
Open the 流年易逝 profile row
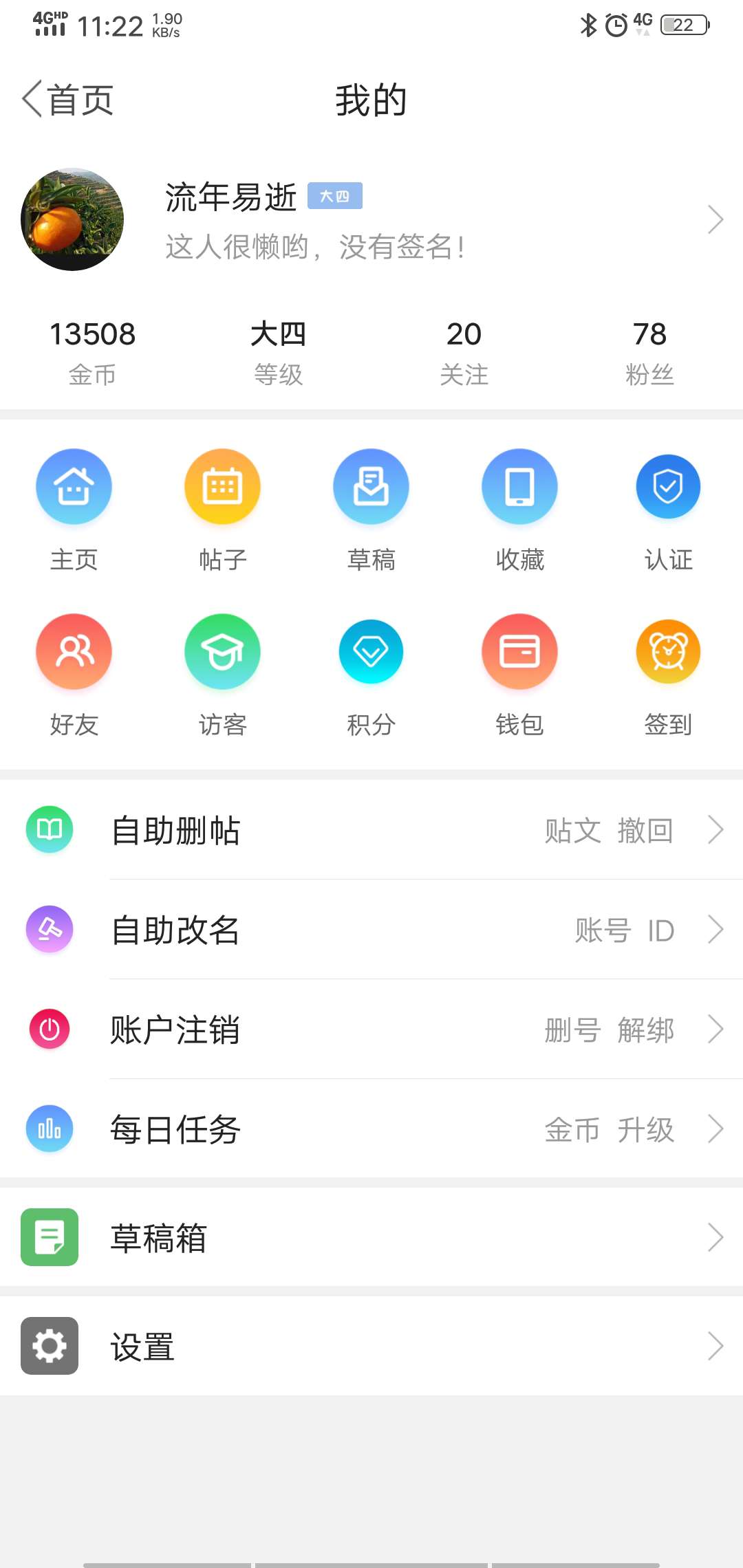[x=371, y=220]
